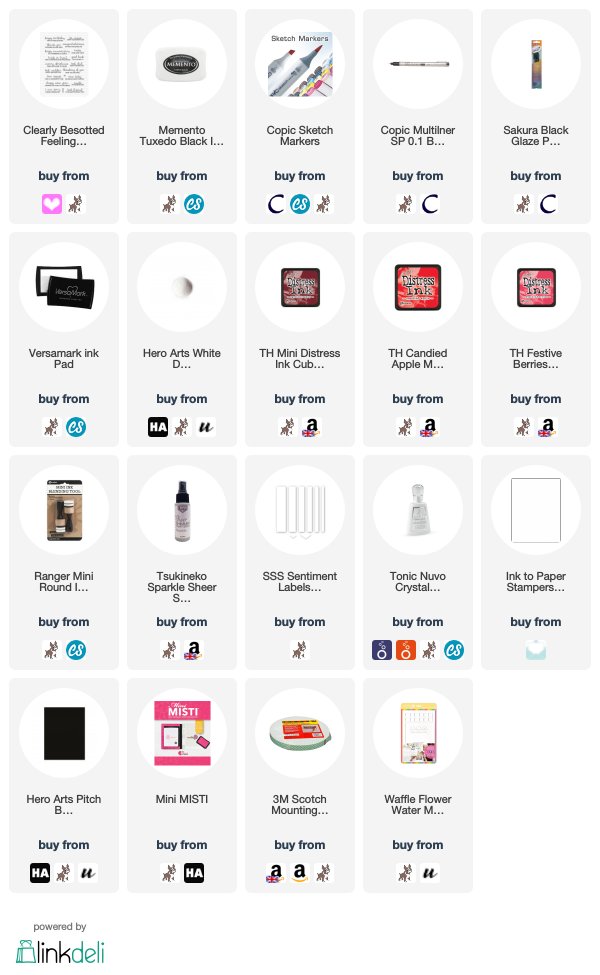The image size is (600, 975).
Task: Open the 3M Scotch Mounting tape product
Action: (x=300, y=734)
